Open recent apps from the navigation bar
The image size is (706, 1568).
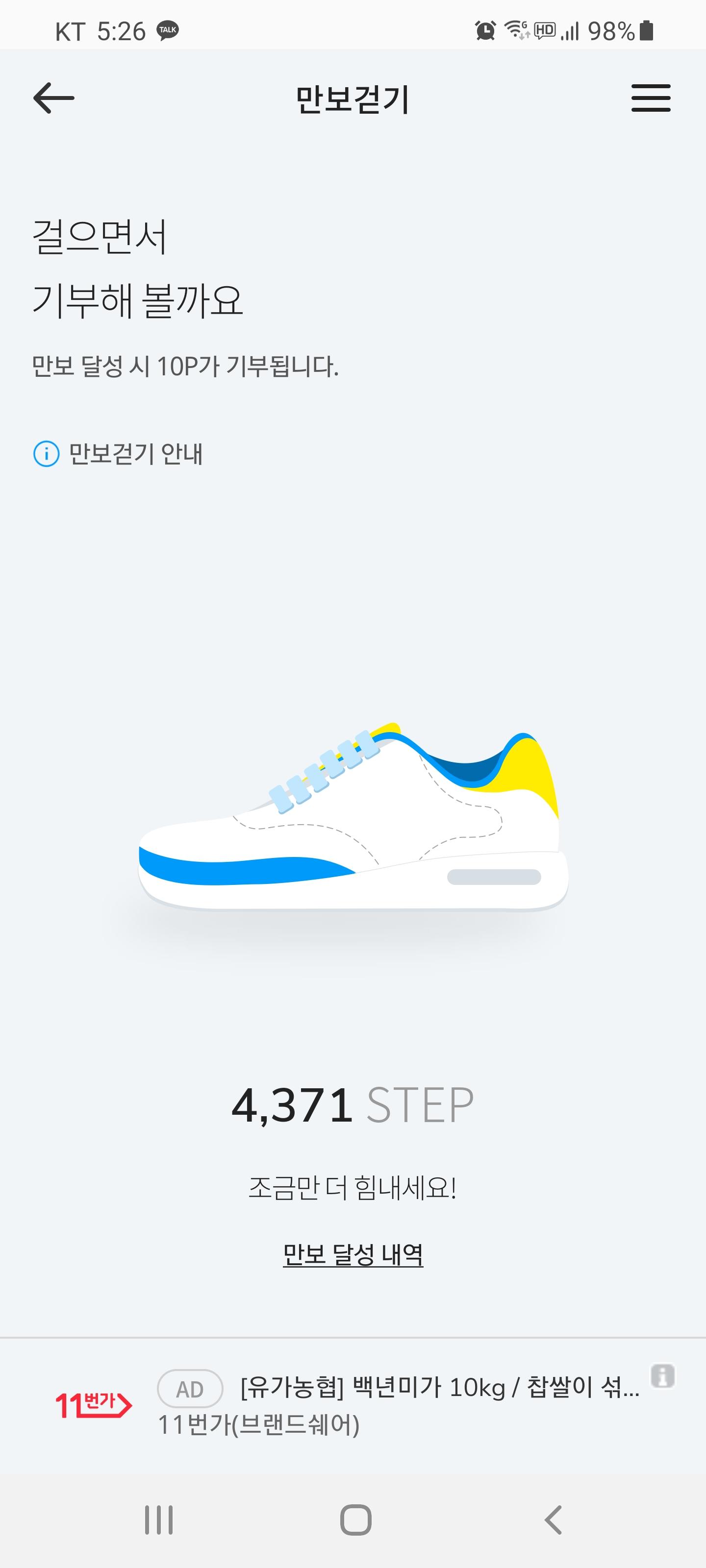click(x=159, y=1519)
